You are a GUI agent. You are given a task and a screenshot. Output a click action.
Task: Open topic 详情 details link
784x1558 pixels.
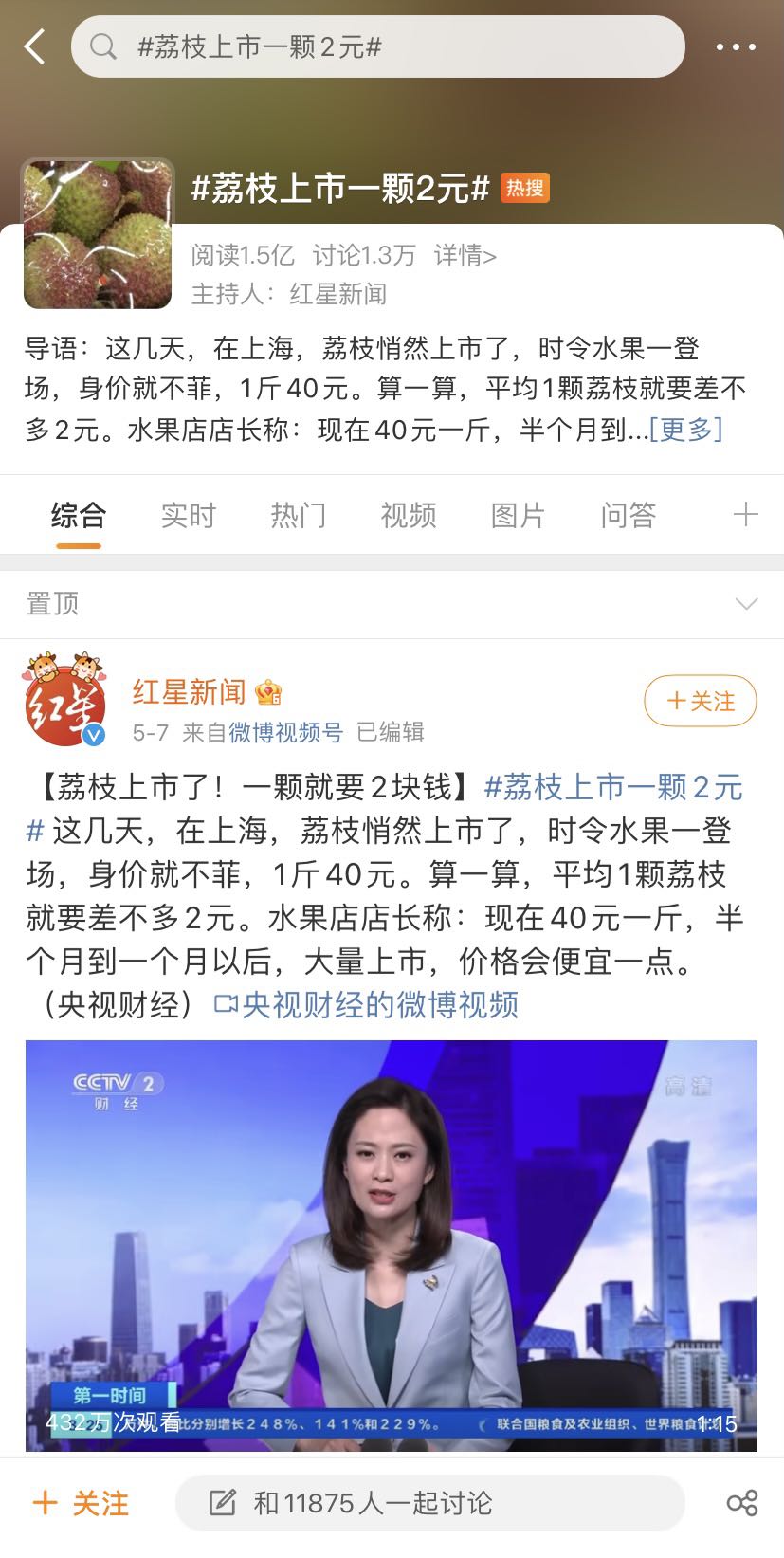[x=465, y=255]
